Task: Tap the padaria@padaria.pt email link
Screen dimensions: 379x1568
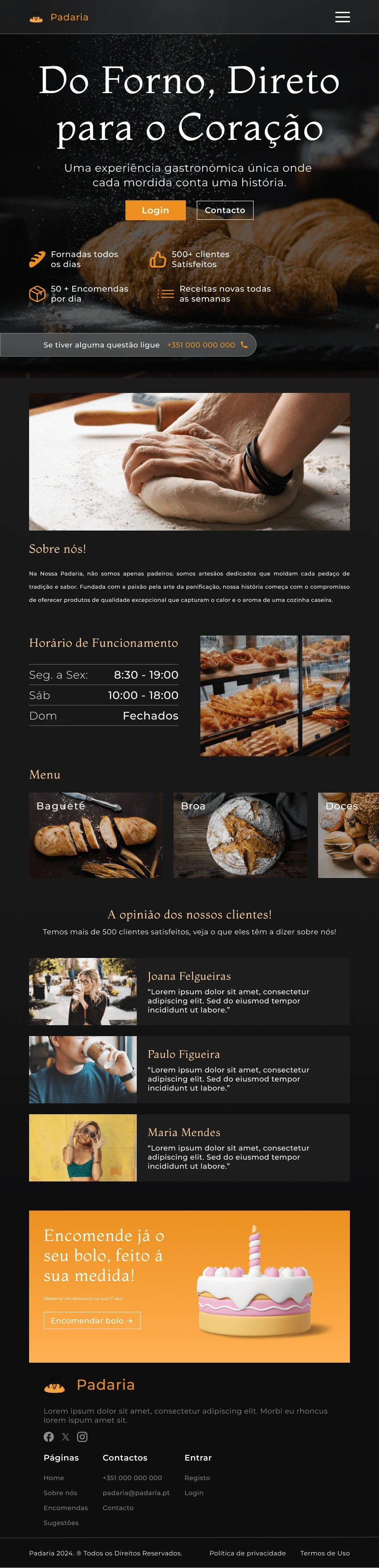Action: 136,1493
